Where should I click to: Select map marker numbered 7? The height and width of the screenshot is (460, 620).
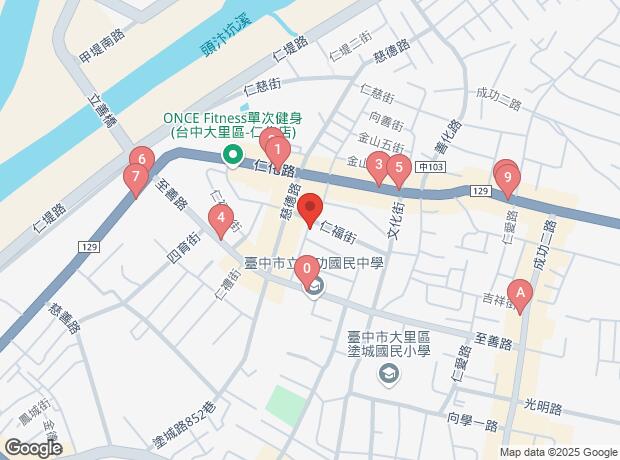134,178
